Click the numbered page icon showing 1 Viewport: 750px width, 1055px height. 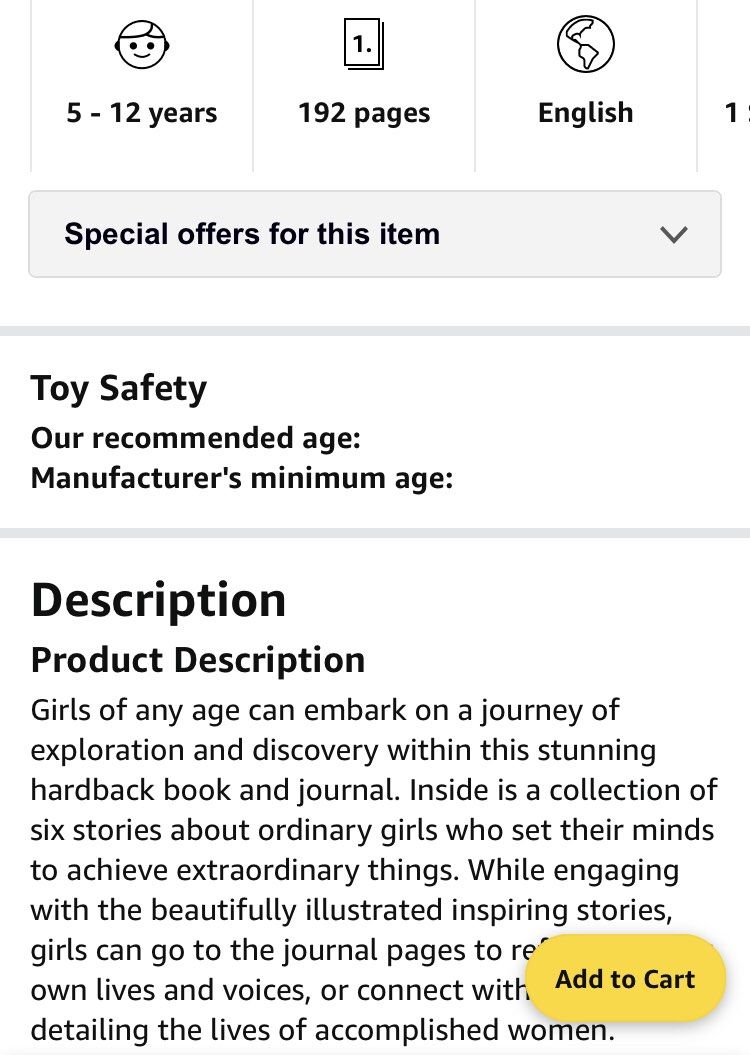(363, 44)
